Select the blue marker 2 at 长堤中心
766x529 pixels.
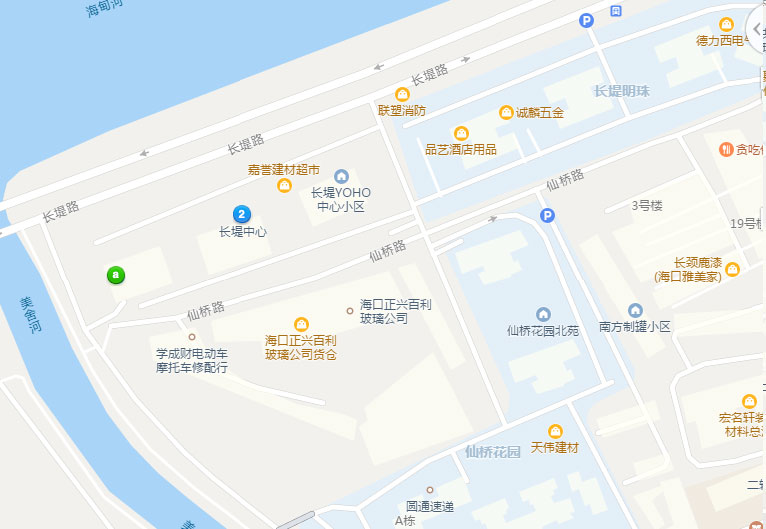[242, 214]
